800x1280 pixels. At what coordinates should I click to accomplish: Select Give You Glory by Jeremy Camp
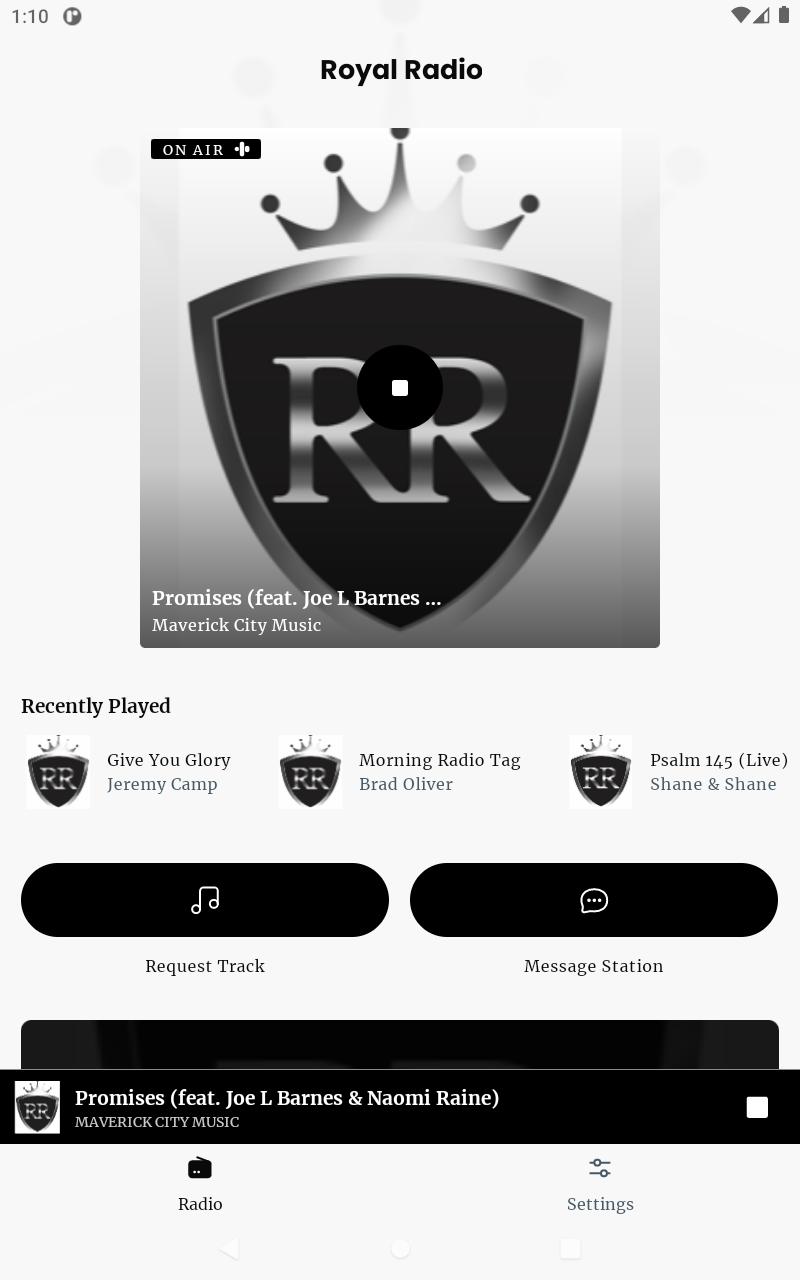click(130, 772)
